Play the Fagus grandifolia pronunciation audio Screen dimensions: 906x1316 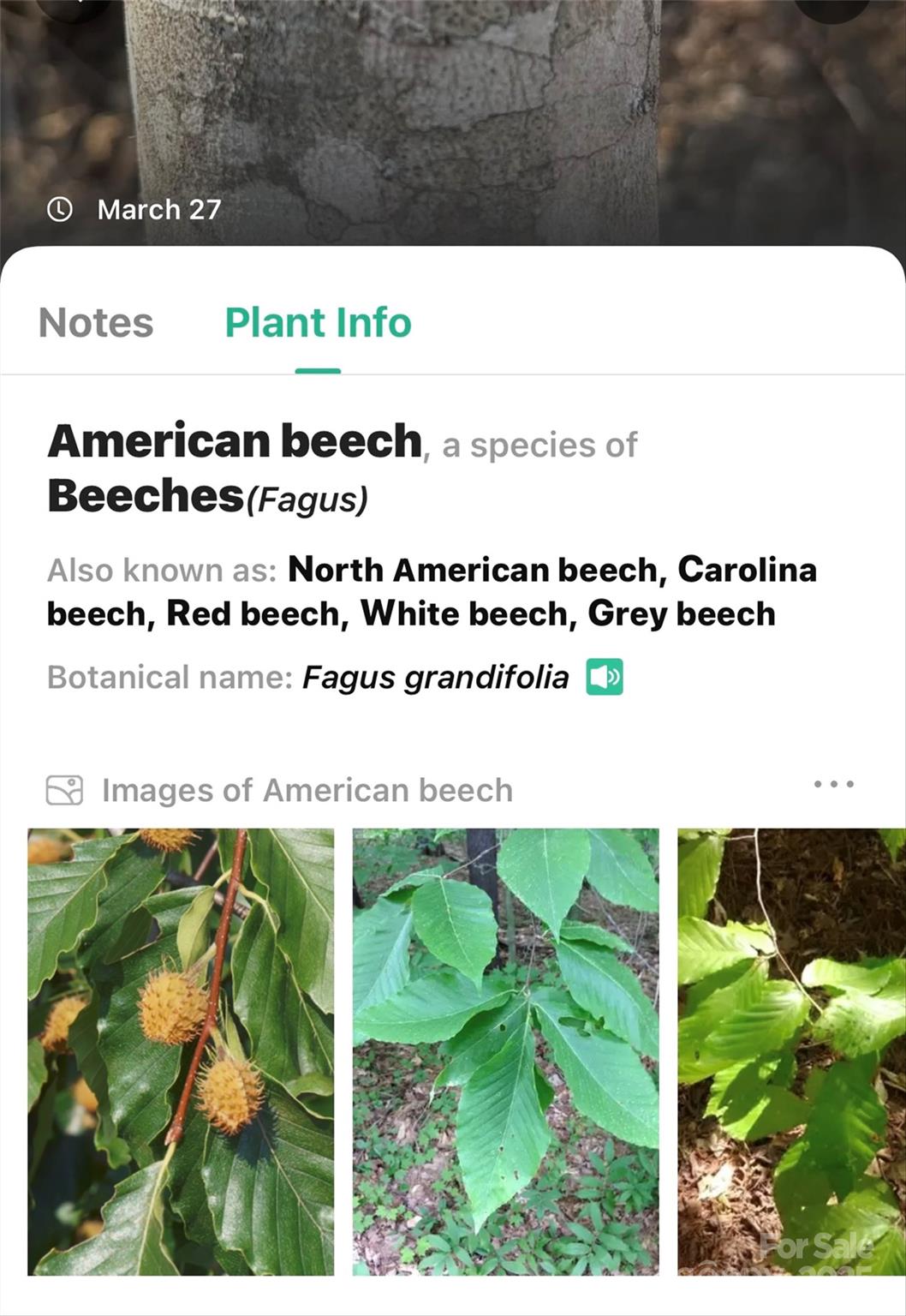(605, 677)
